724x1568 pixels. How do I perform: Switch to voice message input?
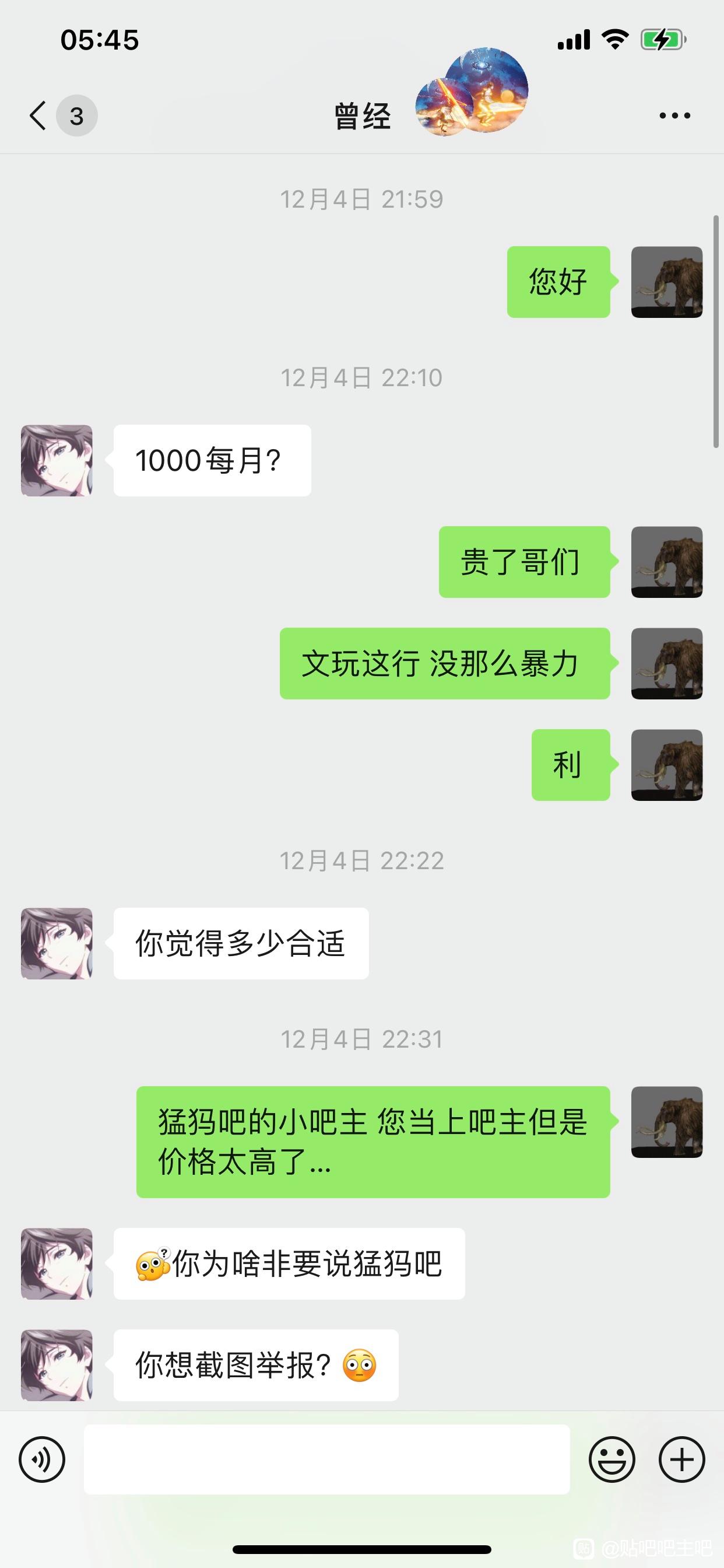tap(42, 1459)
